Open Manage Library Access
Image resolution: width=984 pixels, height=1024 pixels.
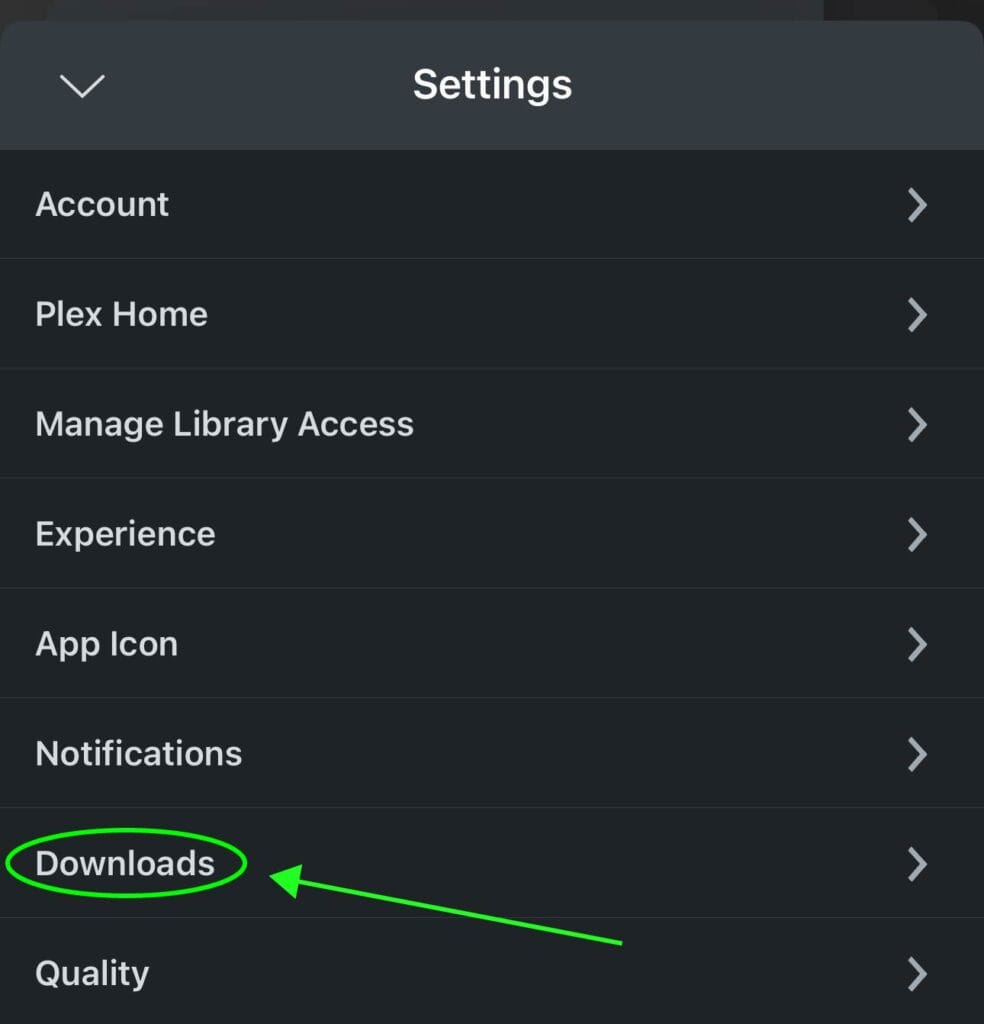tap(224, 424)
